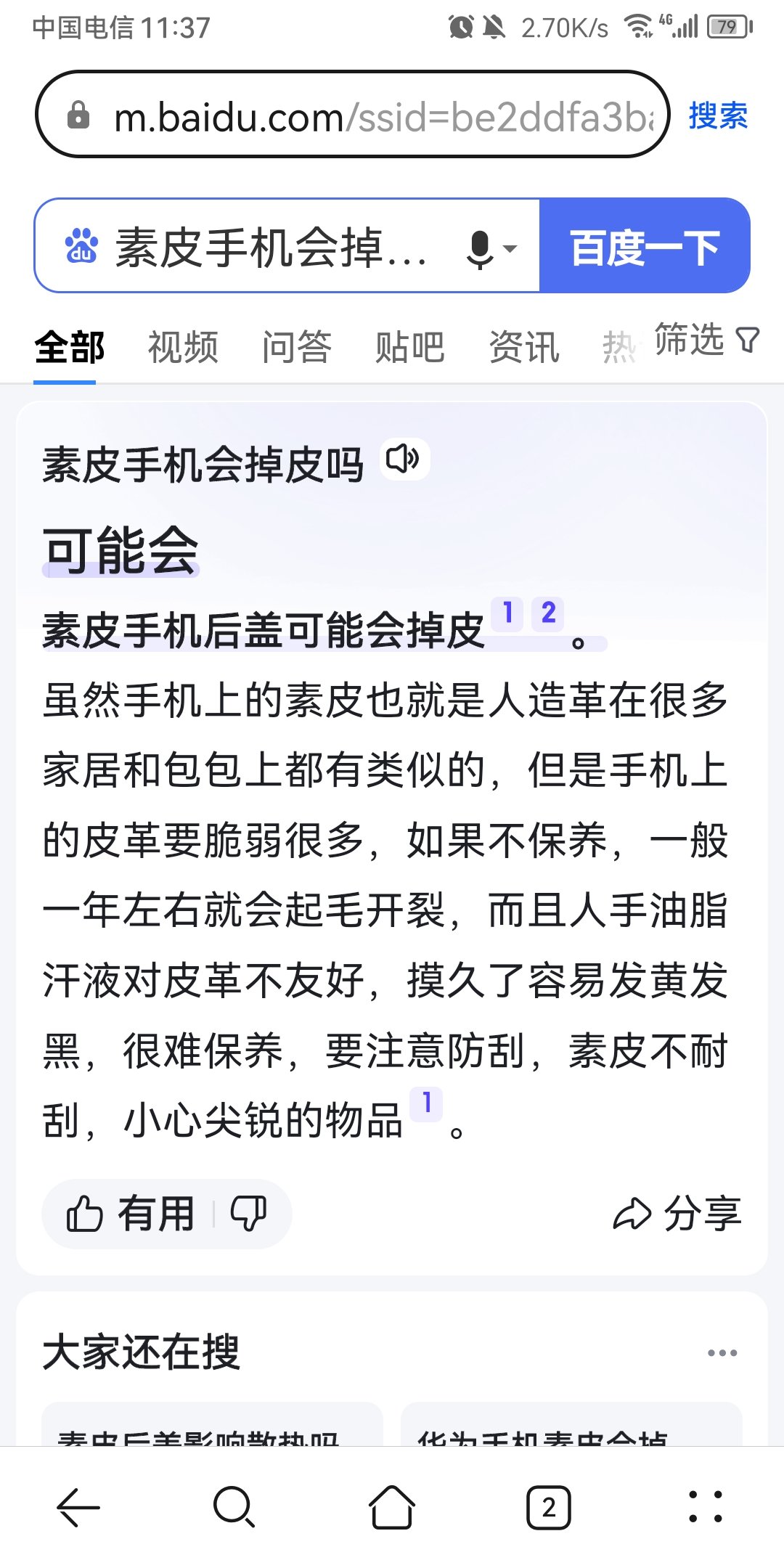Image resolution: width=784 pixels, height=1568 pixels.
Task: Switch to the 资讯 tab
Action: tap(523, 347)
